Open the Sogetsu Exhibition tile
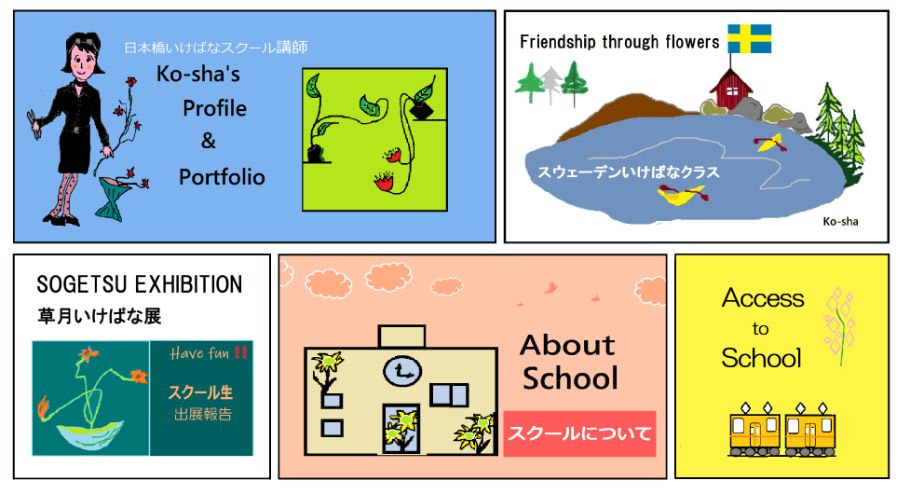 pyautogui.click(x=142, y=366)
